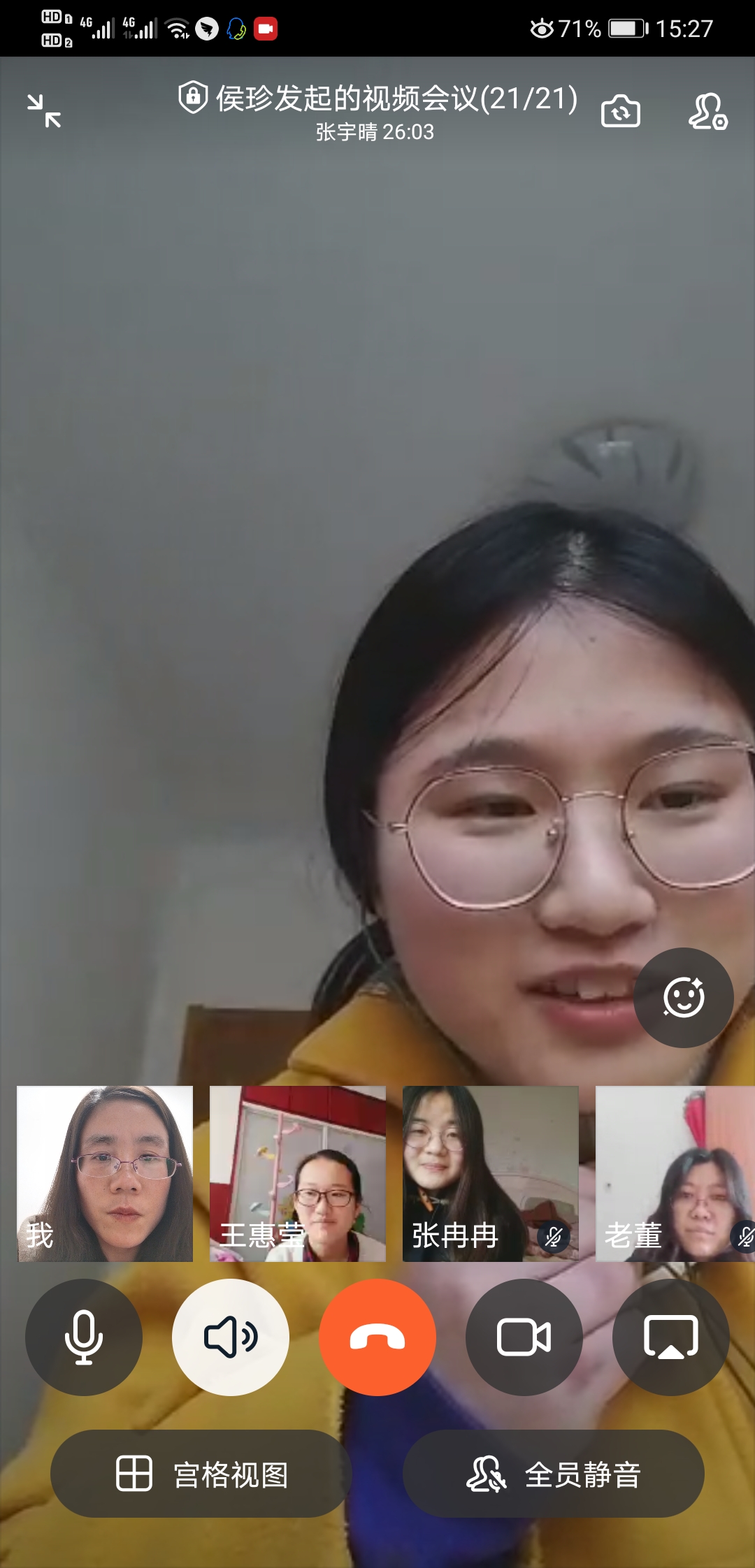Open the emoji effects button
The image size is (755, 1568).
[683, 997]
